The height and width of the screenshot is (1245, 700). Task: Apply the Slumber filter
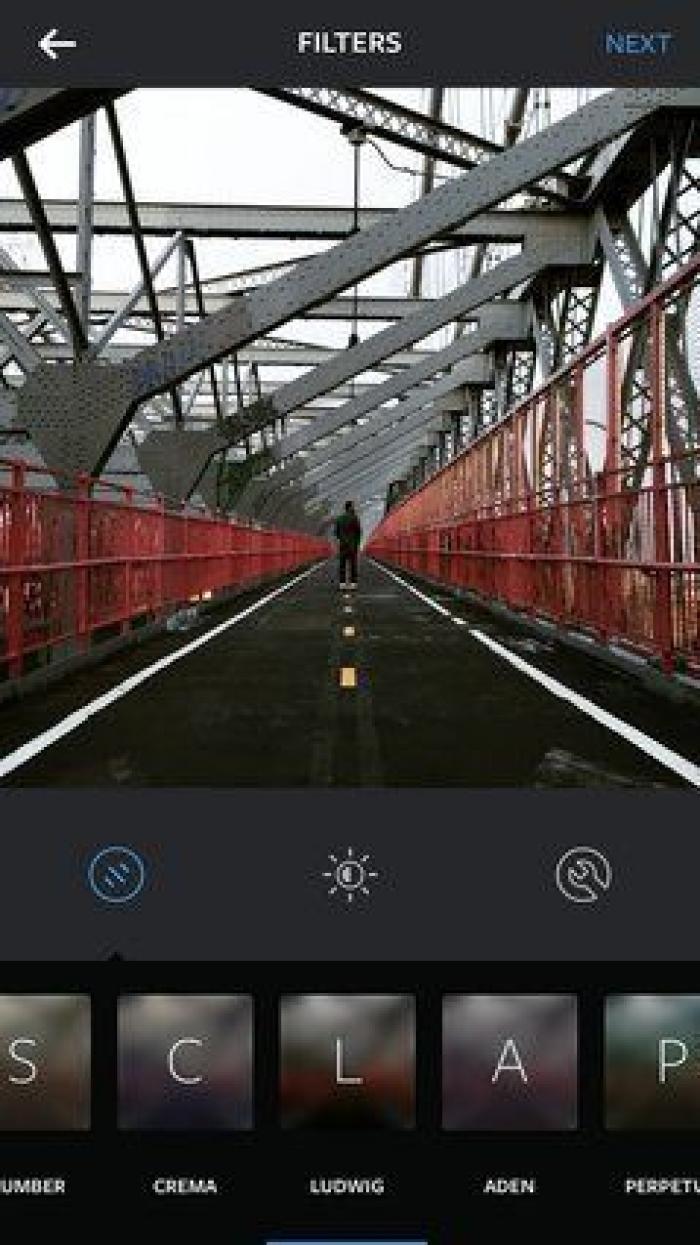40,1062
